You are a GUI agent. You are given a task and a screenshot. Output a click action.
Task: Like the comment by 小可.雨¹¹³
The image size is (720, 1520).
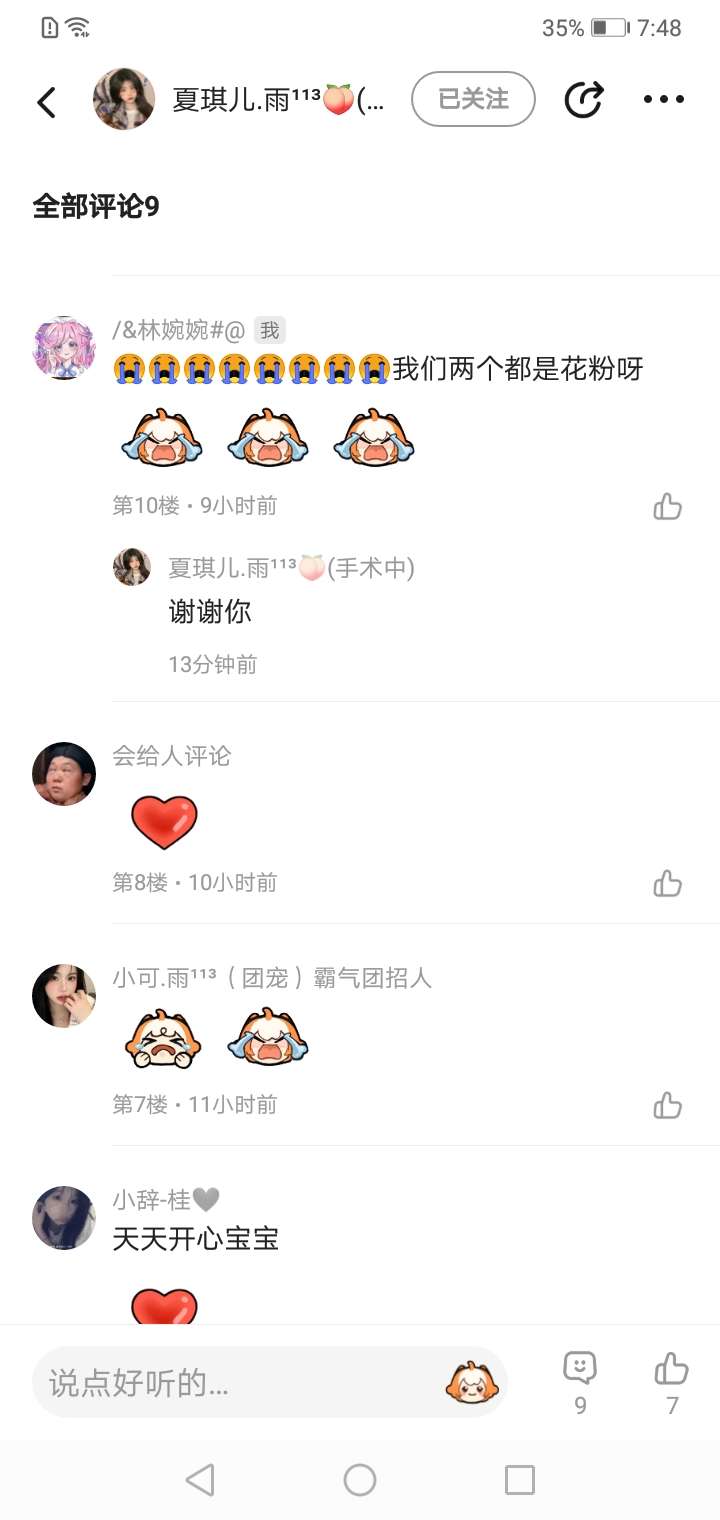click(667, 1106)
